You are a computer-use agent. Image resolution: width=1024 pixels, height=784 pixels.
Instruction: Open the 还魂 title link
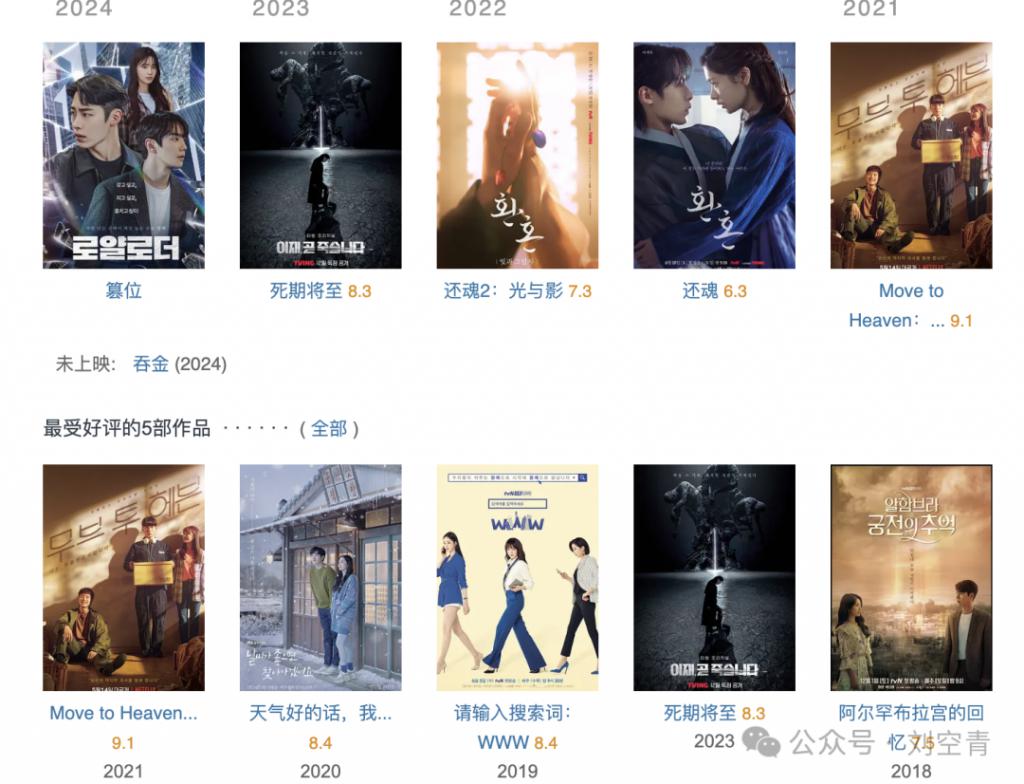pyautogui.click(x=699, y=291)
